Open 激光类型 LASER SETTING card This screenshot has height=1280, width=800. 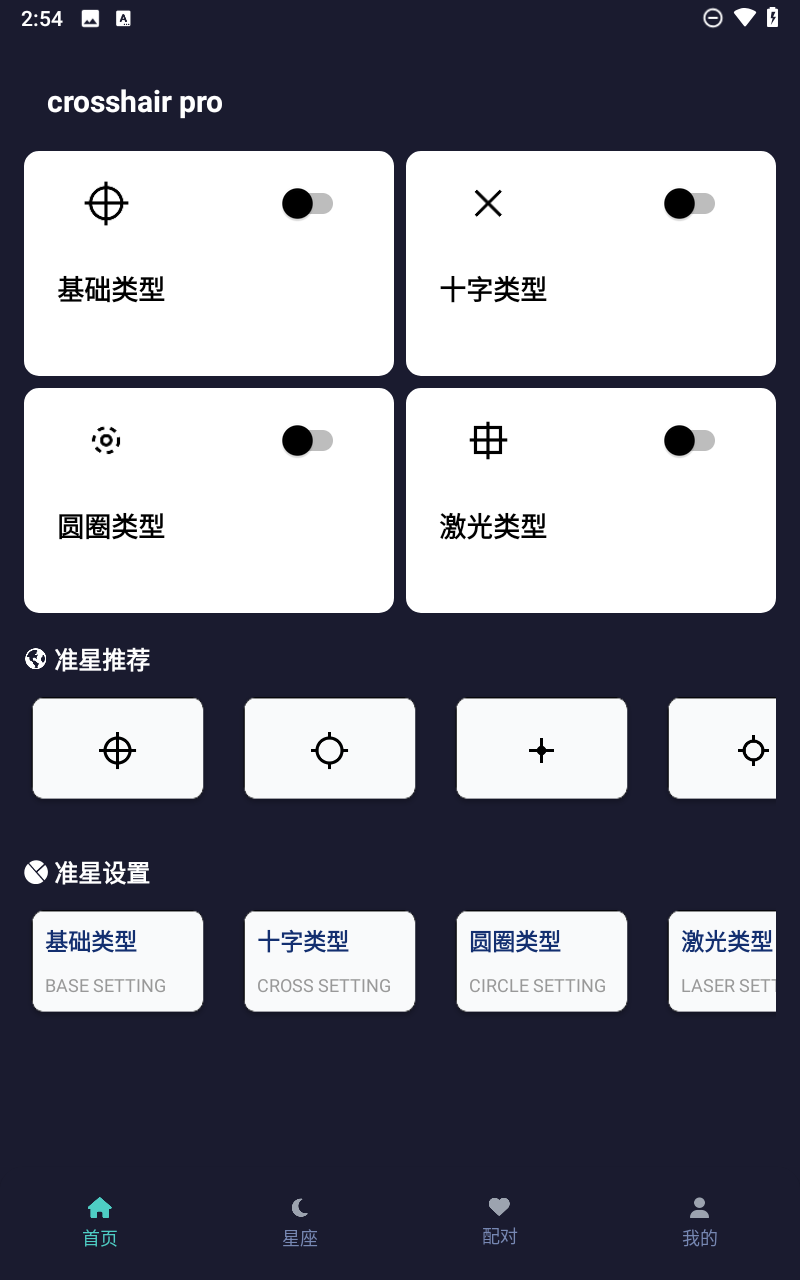[x=724, y=961]
